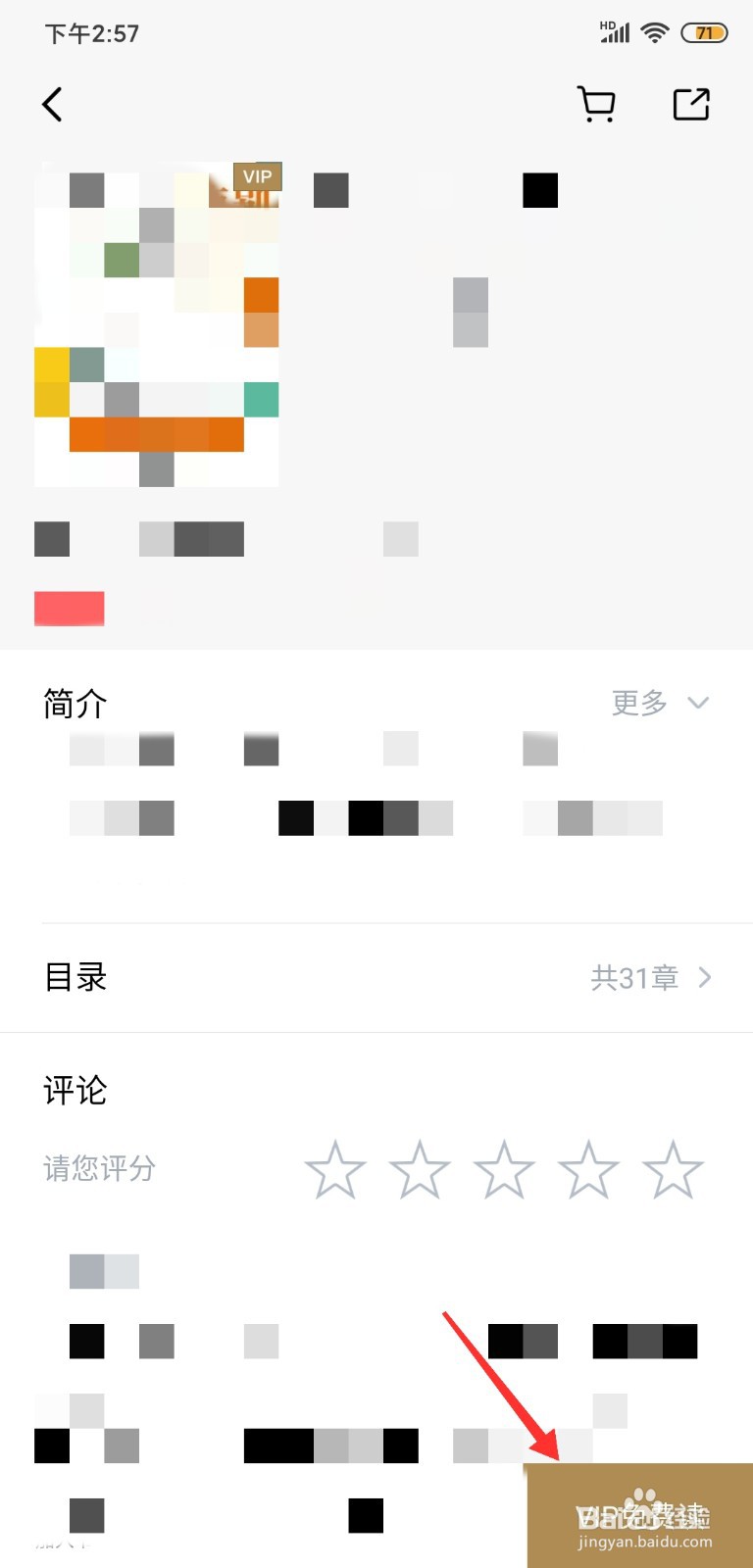Expand the 简介 section via 更多
This screenshot has height=1568, width=753.
tap(638, 703)
